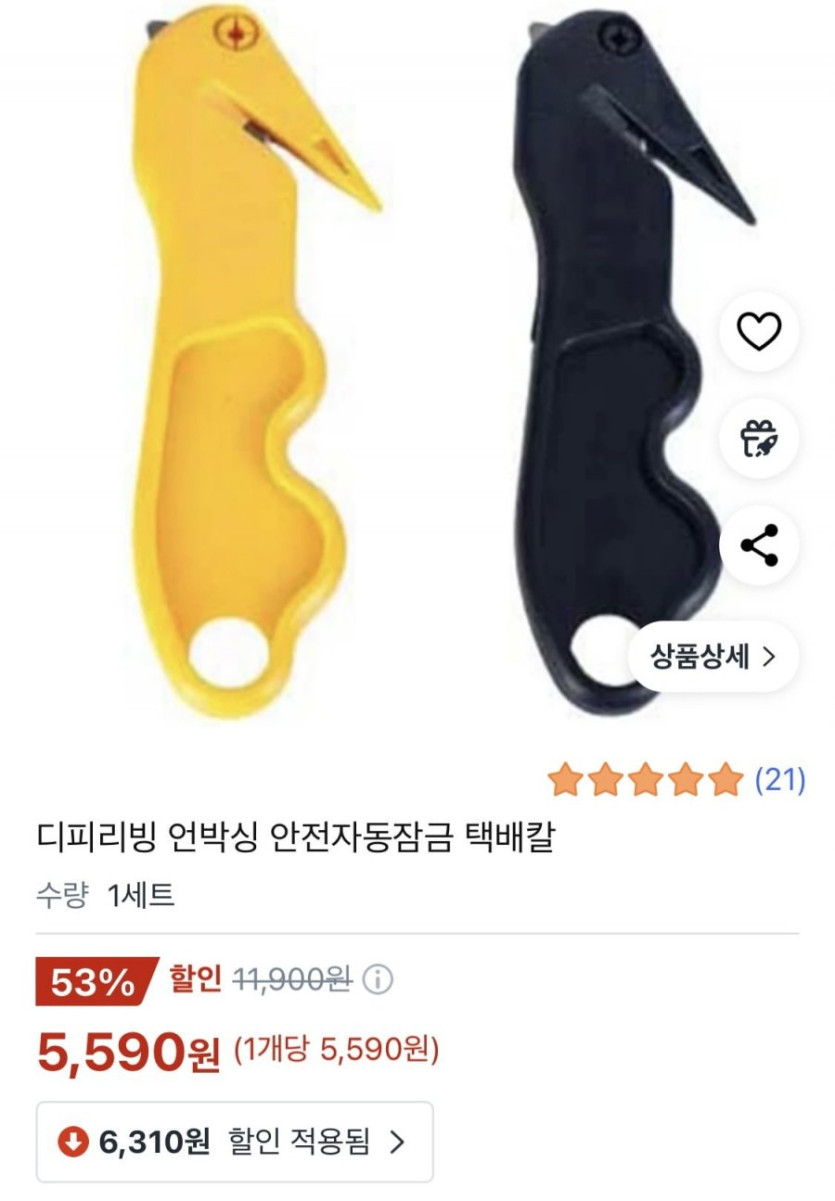Add this product to the wishlist with the heart
The image size is (835, 1201).
[x=759, y=331]
